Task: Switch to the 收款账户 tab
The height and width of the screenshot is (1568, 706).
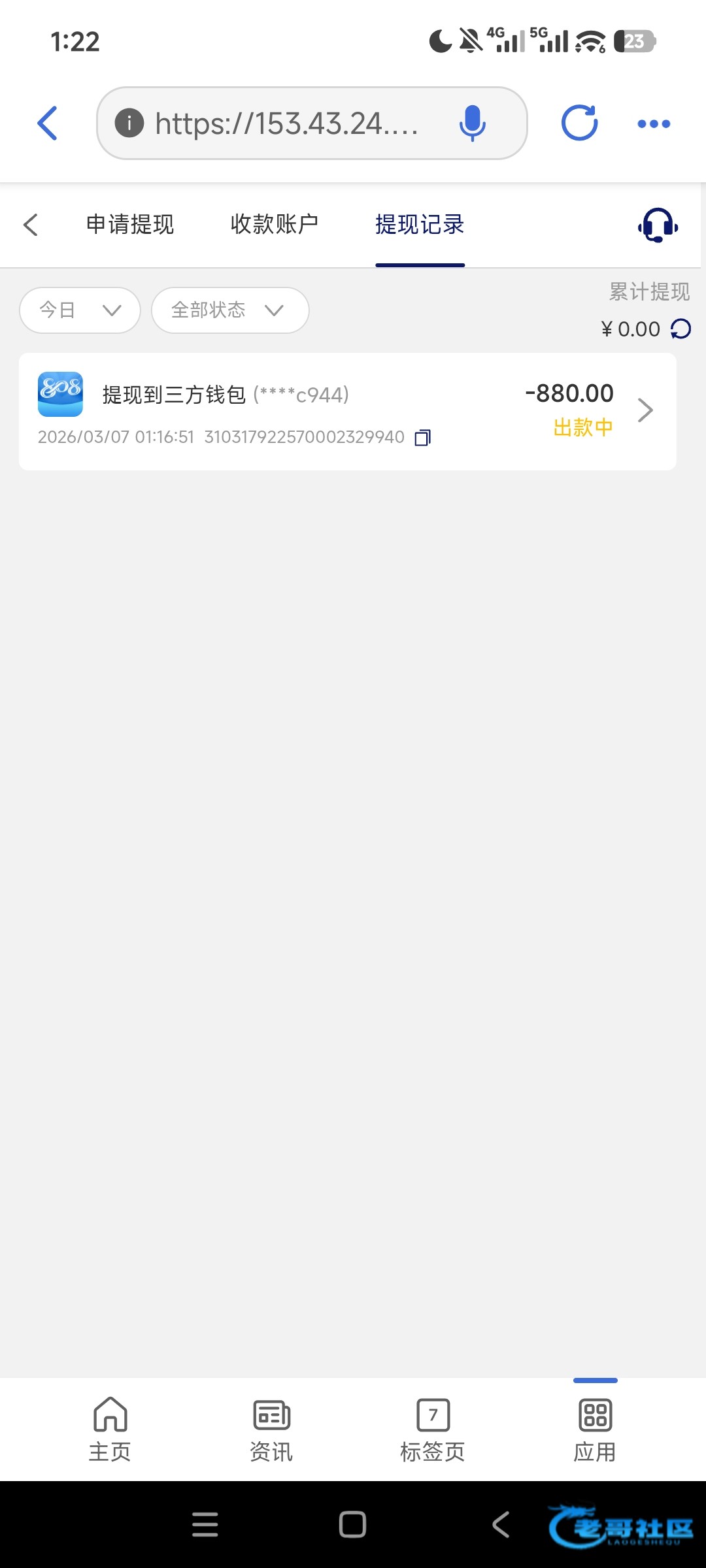Action: coord(275,225)
